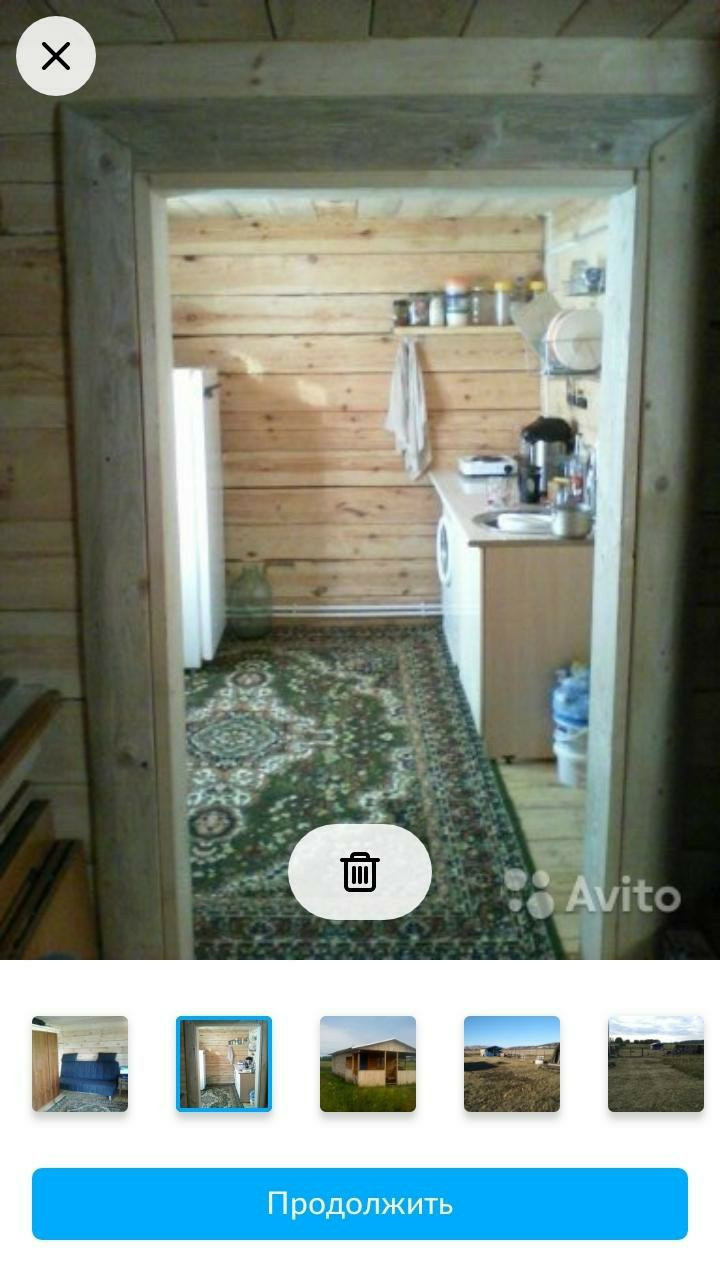
Task: Delete the current photo with the trash icon
Action: pyautogui.click(x=360, y=872)
